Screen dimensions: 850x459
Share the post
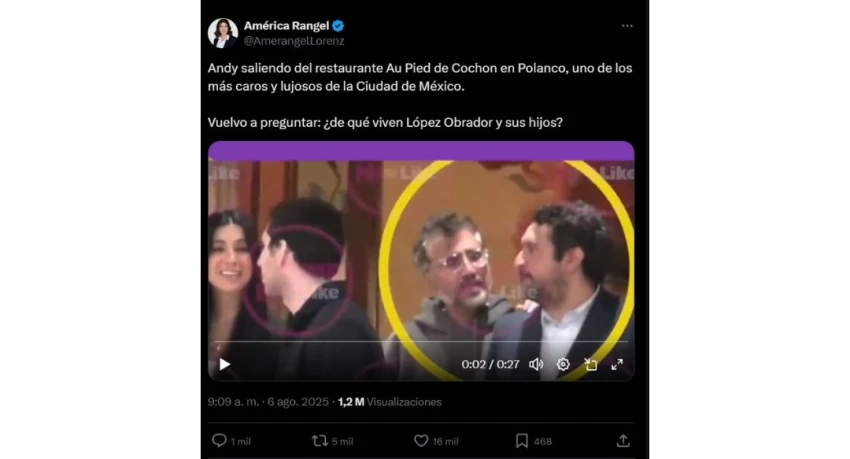623,440
